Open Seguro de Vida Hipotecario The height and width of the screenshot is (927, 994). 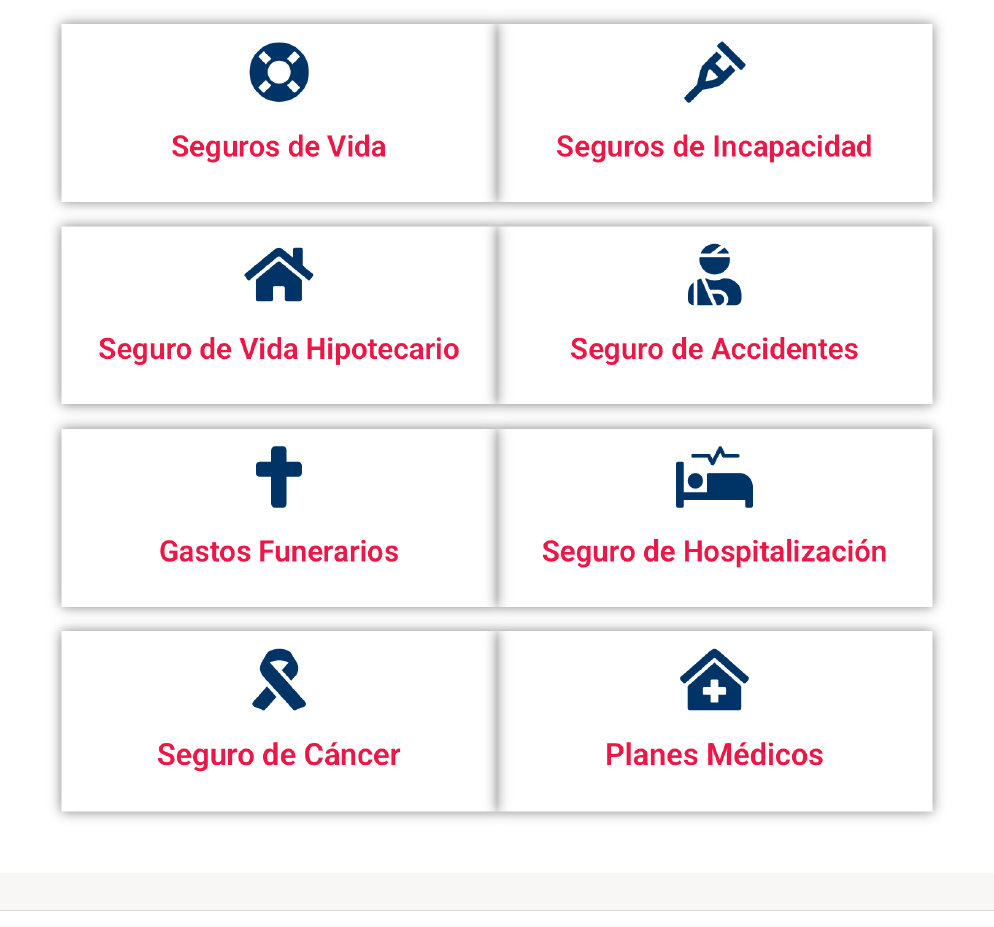pos(278,349)
